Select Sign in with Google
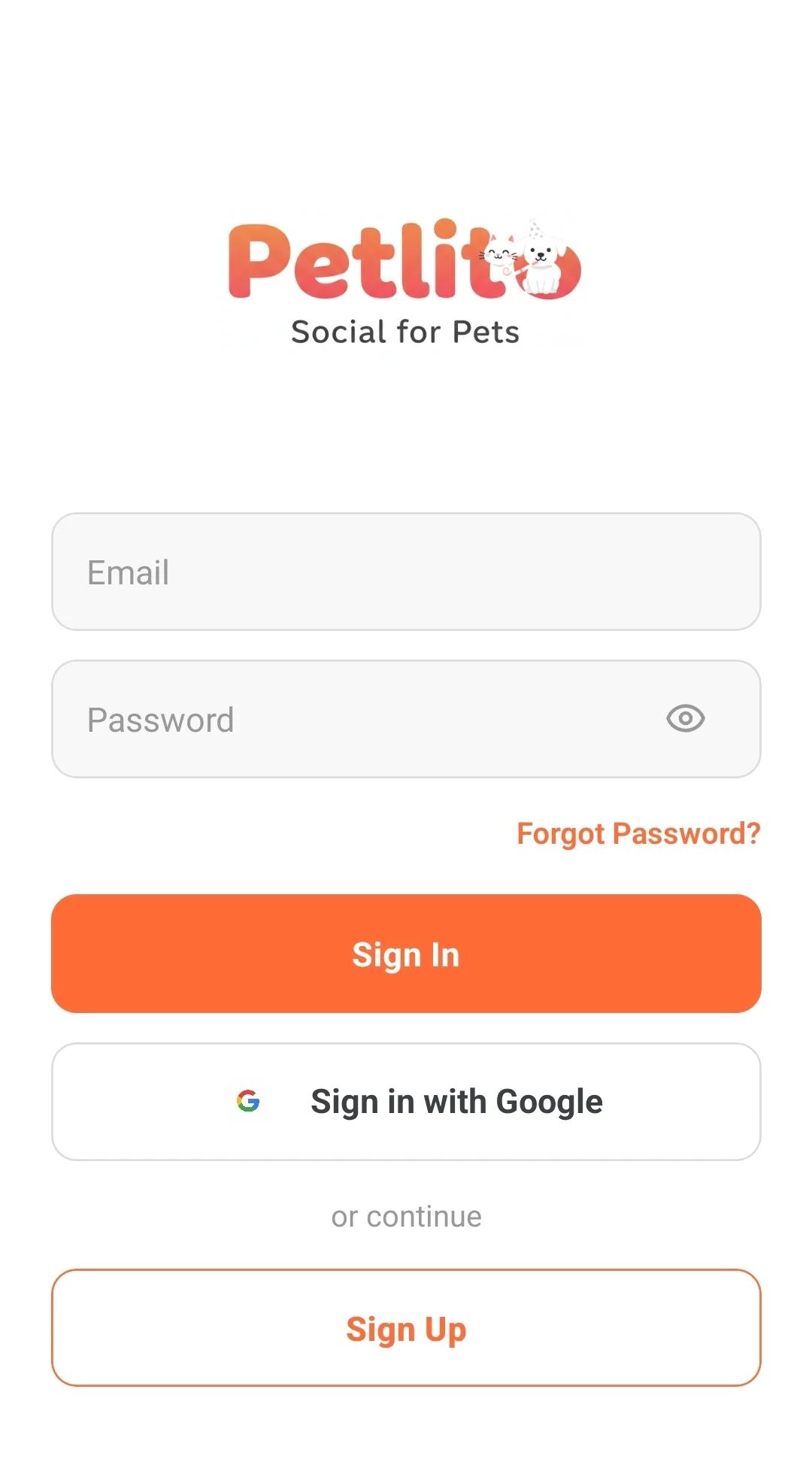812x1462 pixels. 406,1100
